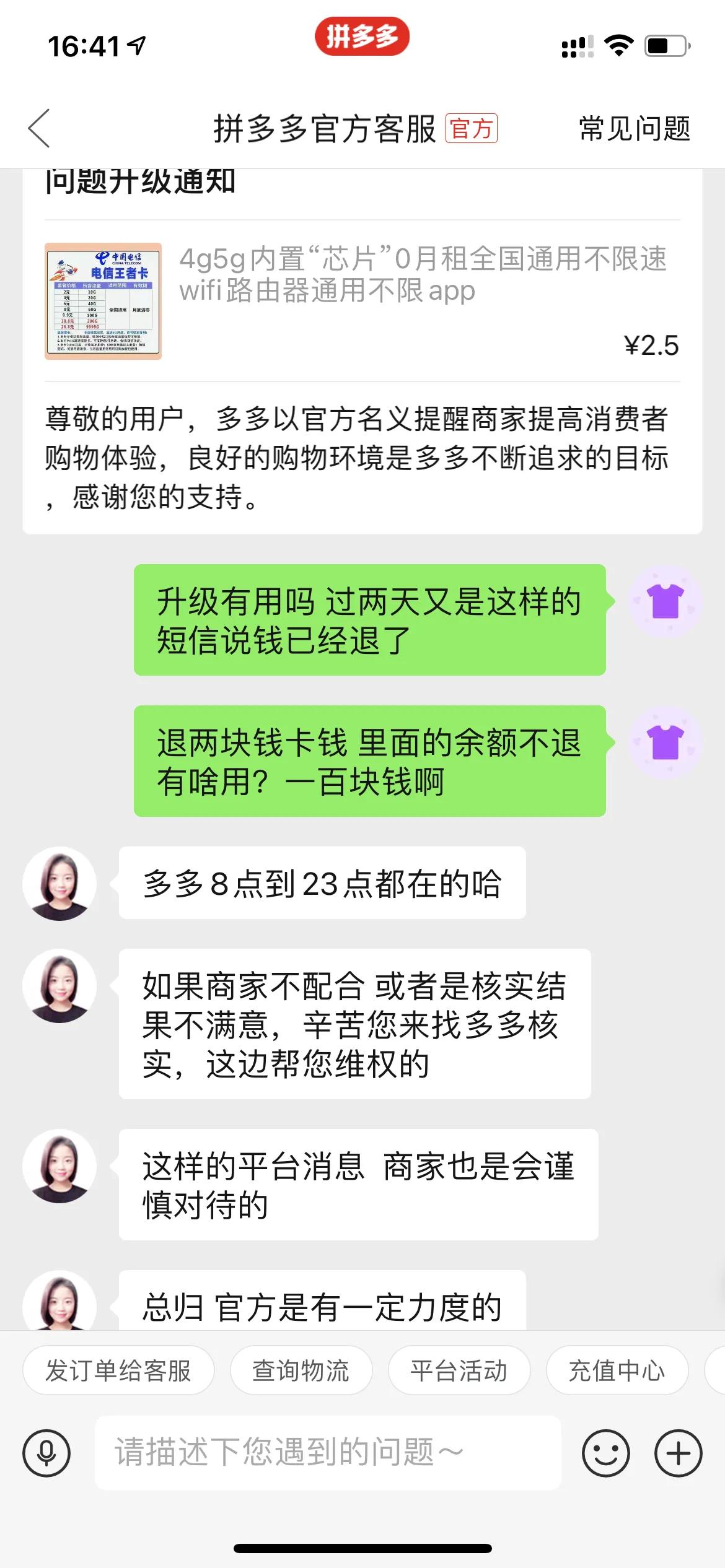Tap the customer service avatar next to 多多8点到23点都在的哈
This screenshot has width=725, height=1568.
59,885
